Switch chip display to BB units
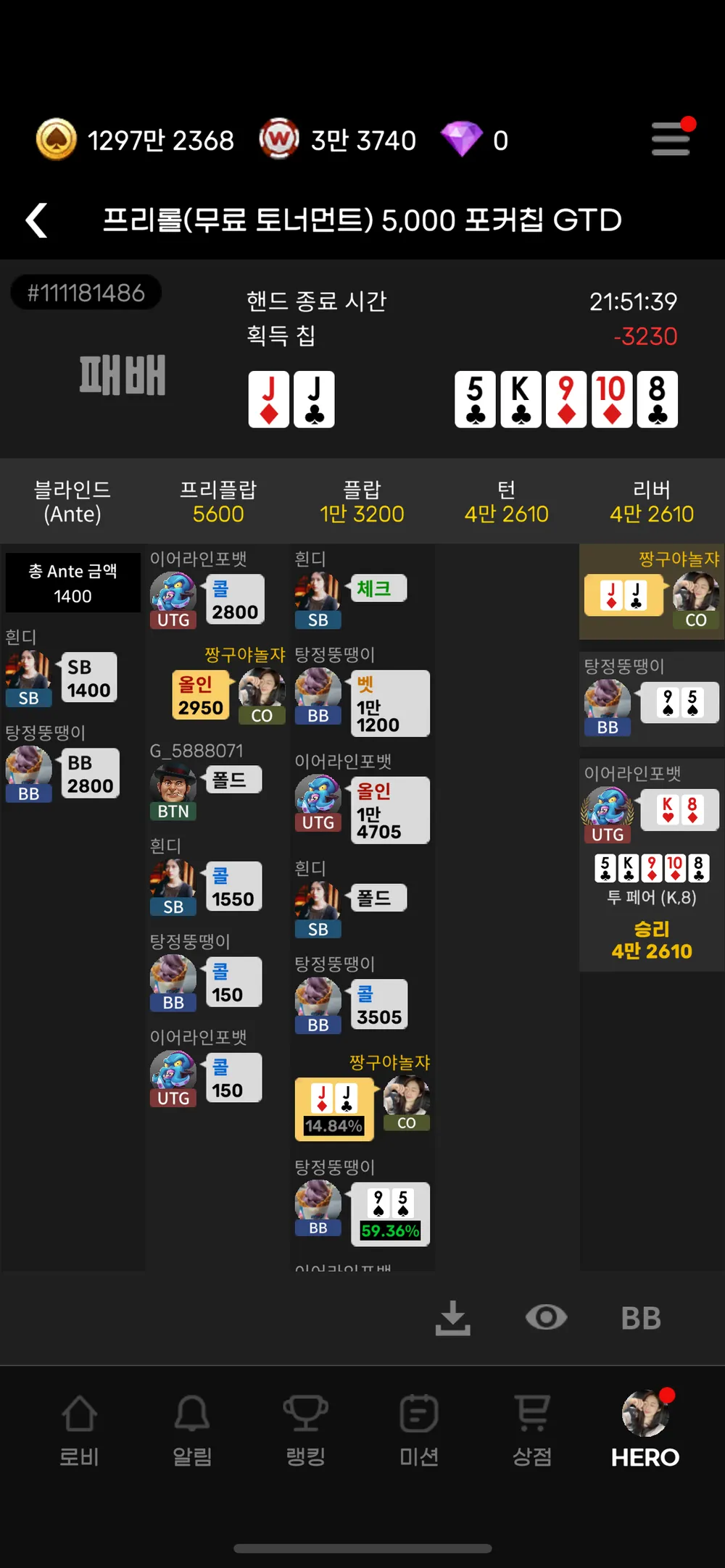Screen dimensions: 725x1568 pos(641,1319)
